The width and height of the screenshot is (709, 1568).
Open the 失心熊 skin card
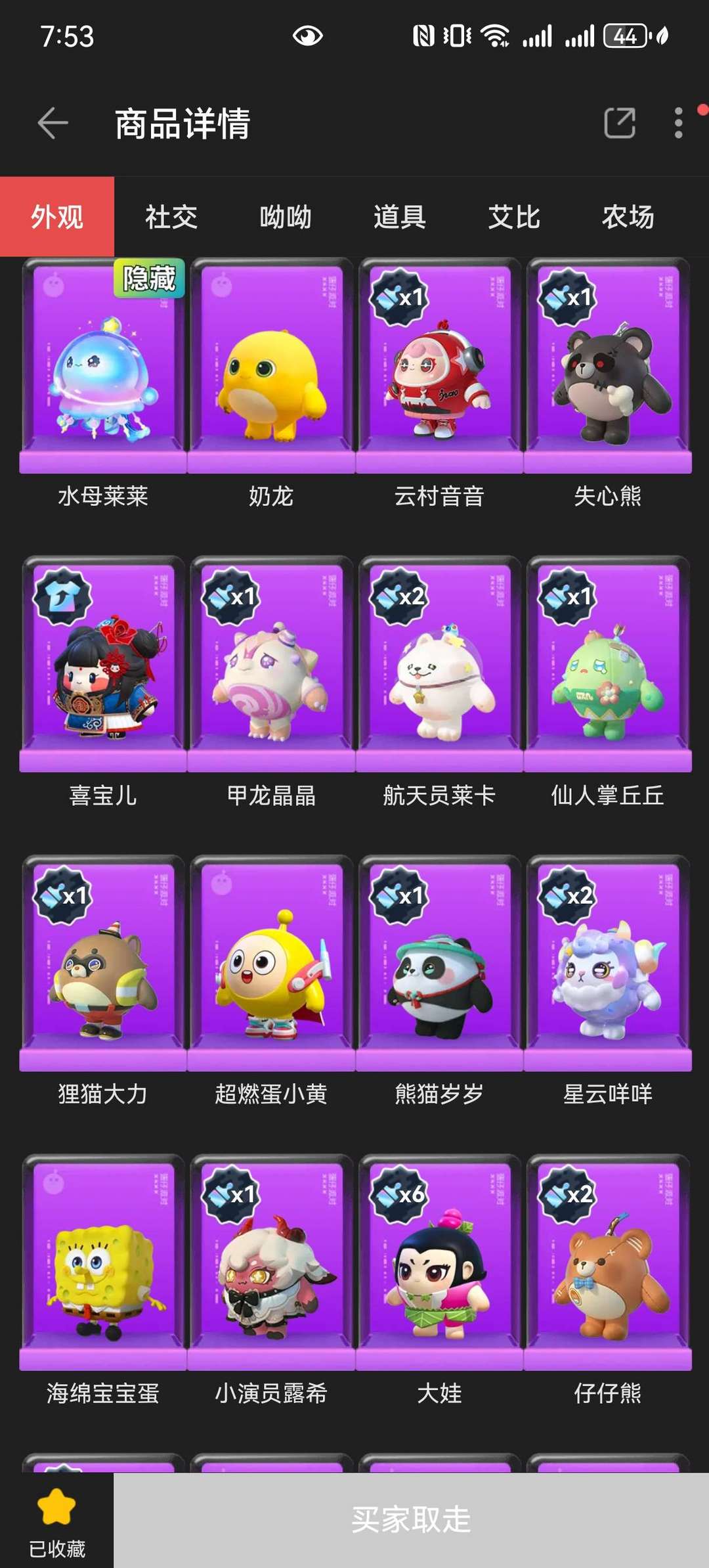point(607,384)
